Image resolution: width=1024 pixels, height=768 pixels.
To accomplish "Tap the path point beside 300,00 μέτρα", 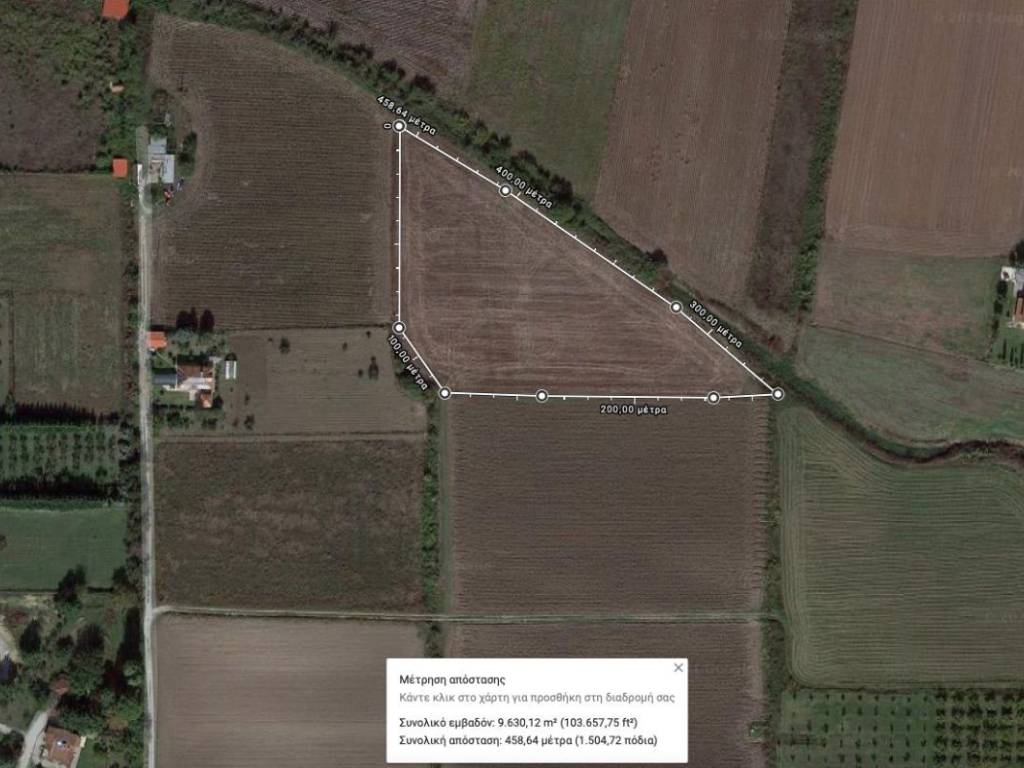I will [676, 307].
